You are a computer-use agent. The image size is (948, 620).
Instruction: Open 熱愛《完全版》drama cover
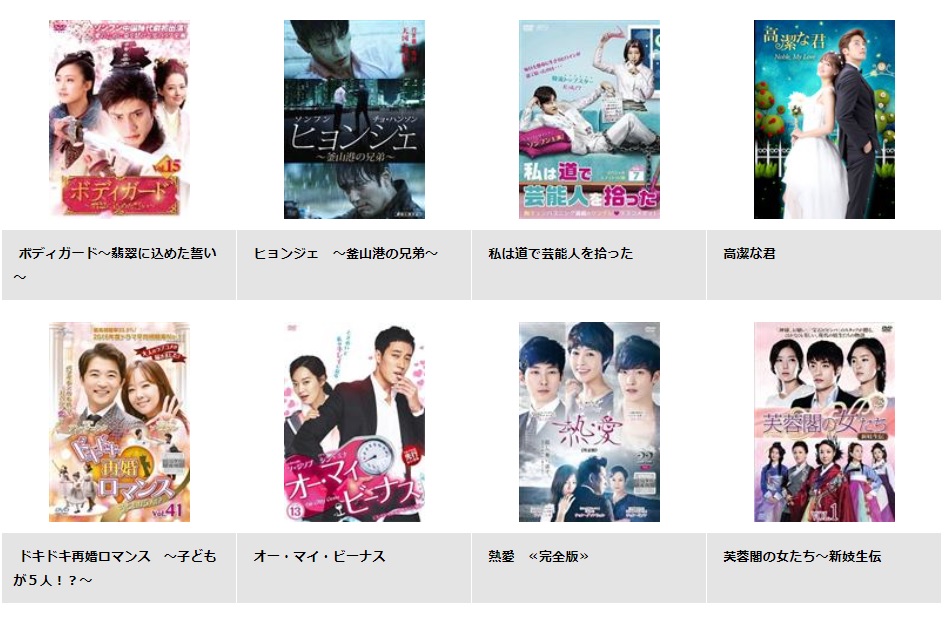pos(589,421)
